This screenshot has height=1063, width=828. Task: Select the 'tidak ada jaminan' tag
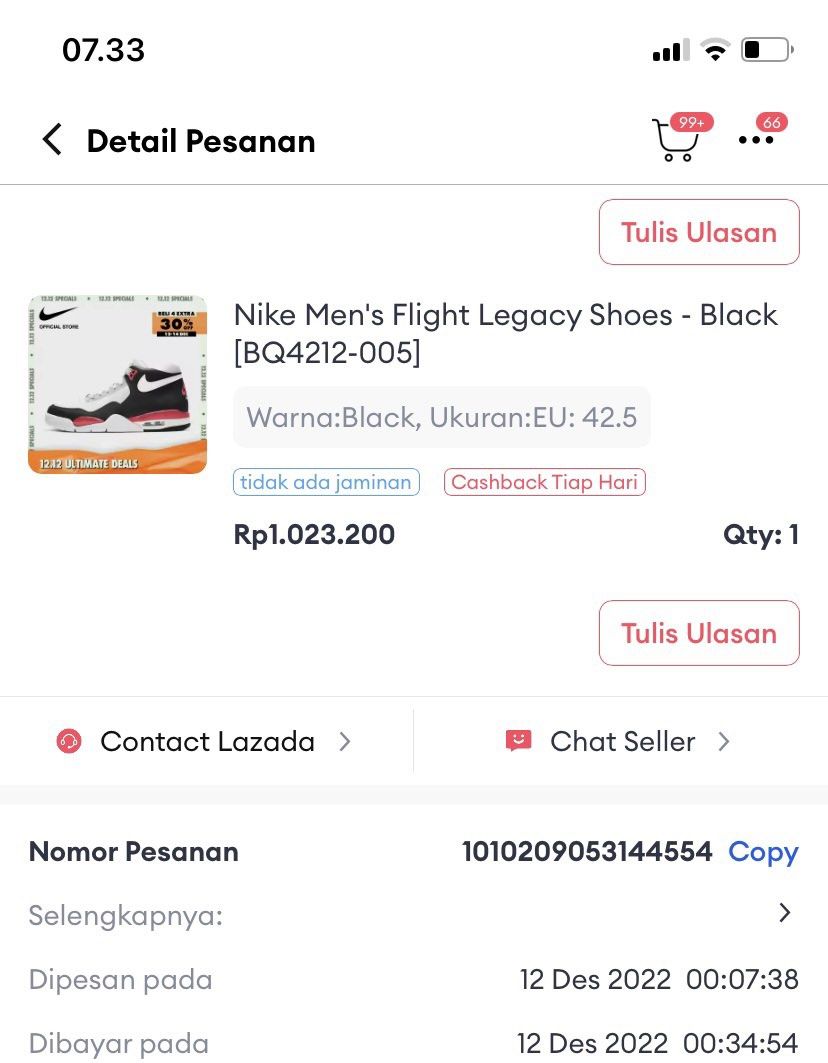coord(326,482)
